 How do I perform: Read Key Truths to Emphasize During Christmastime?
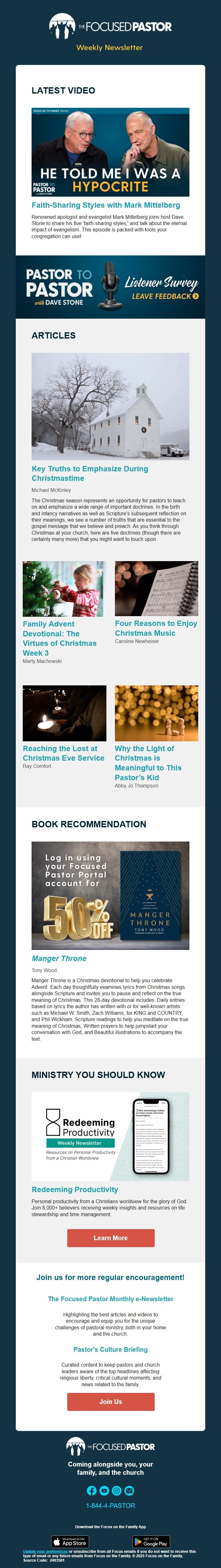(x=89, y=473)
